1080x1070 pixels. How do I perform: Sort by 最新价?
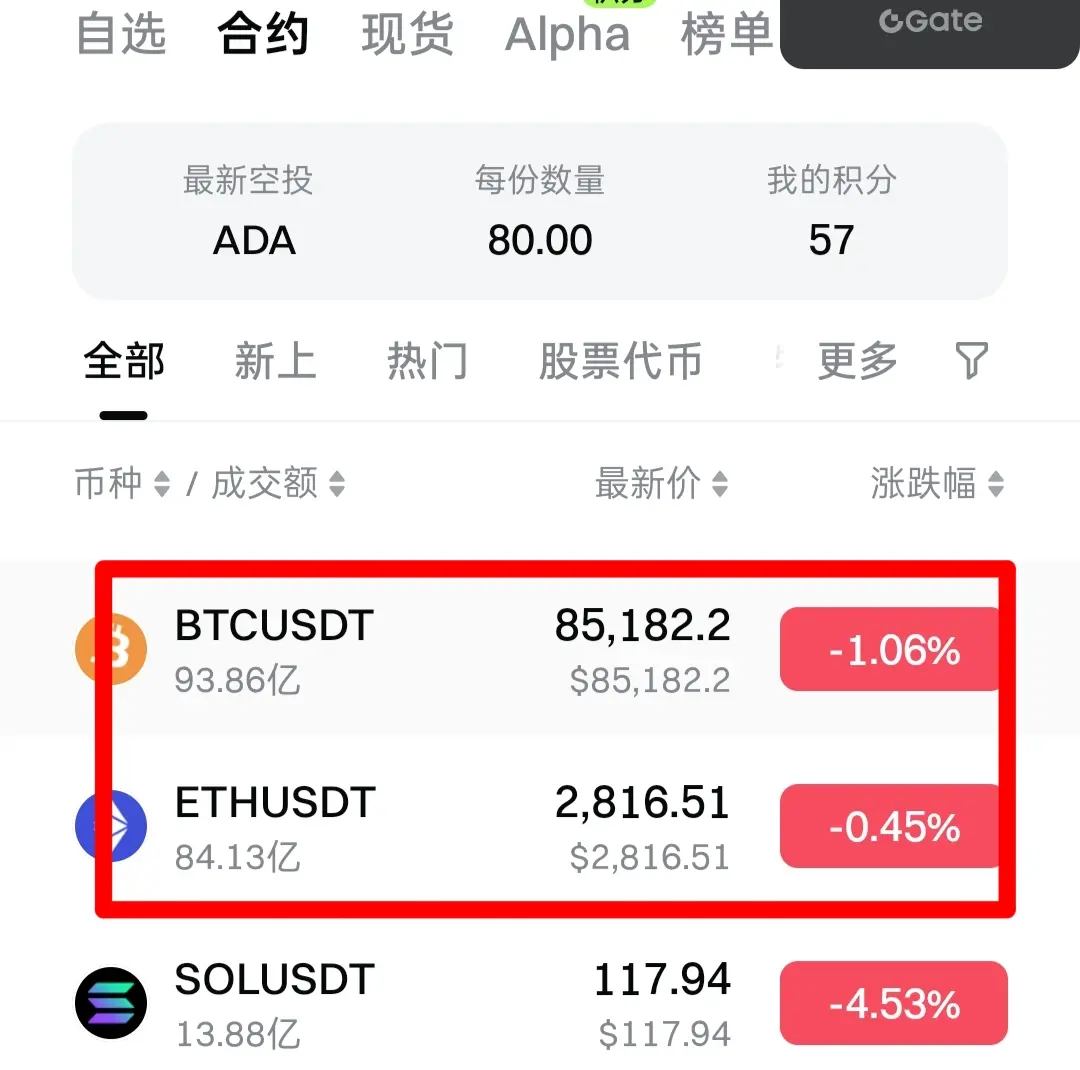click(661, 485)
